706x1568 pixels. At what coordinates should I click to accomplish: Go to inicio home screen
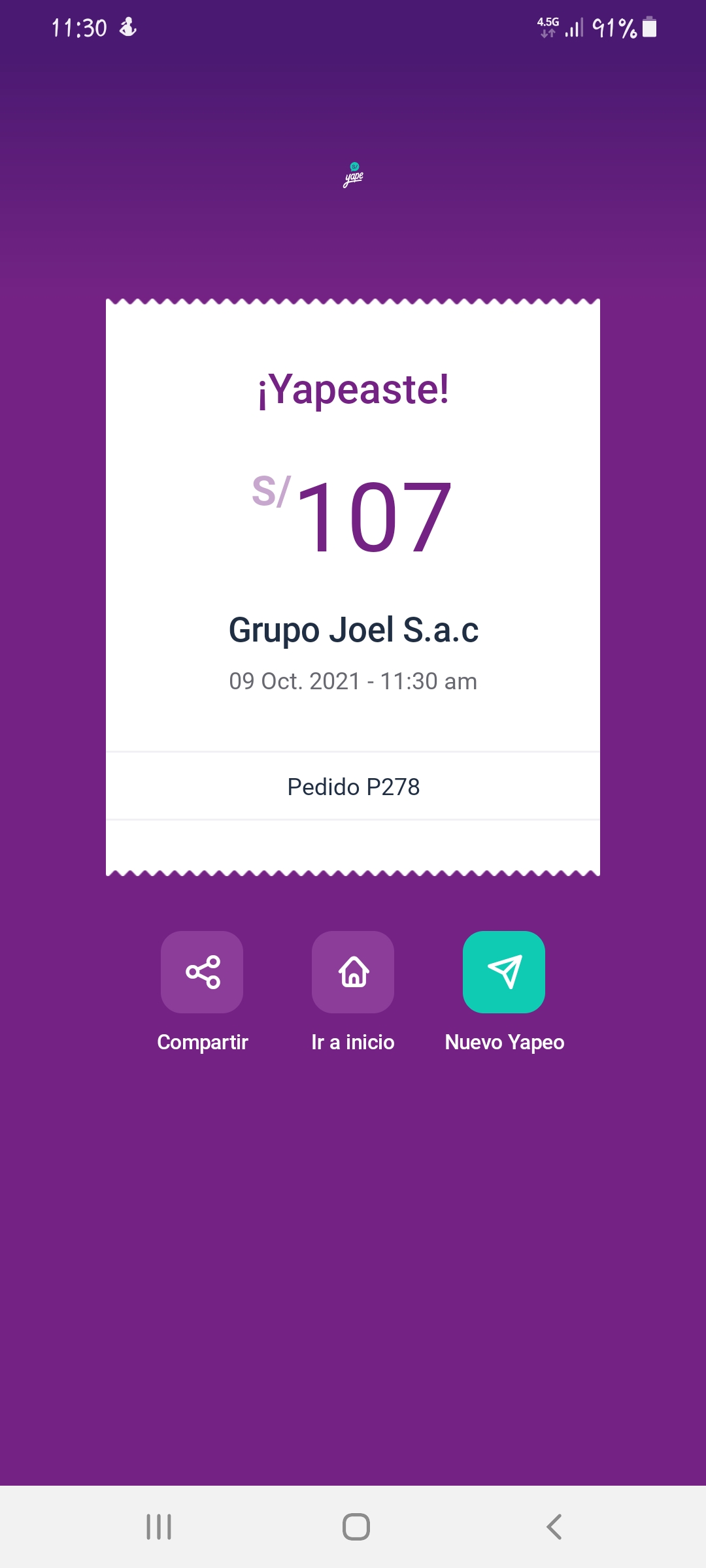[x=353, y=972]
